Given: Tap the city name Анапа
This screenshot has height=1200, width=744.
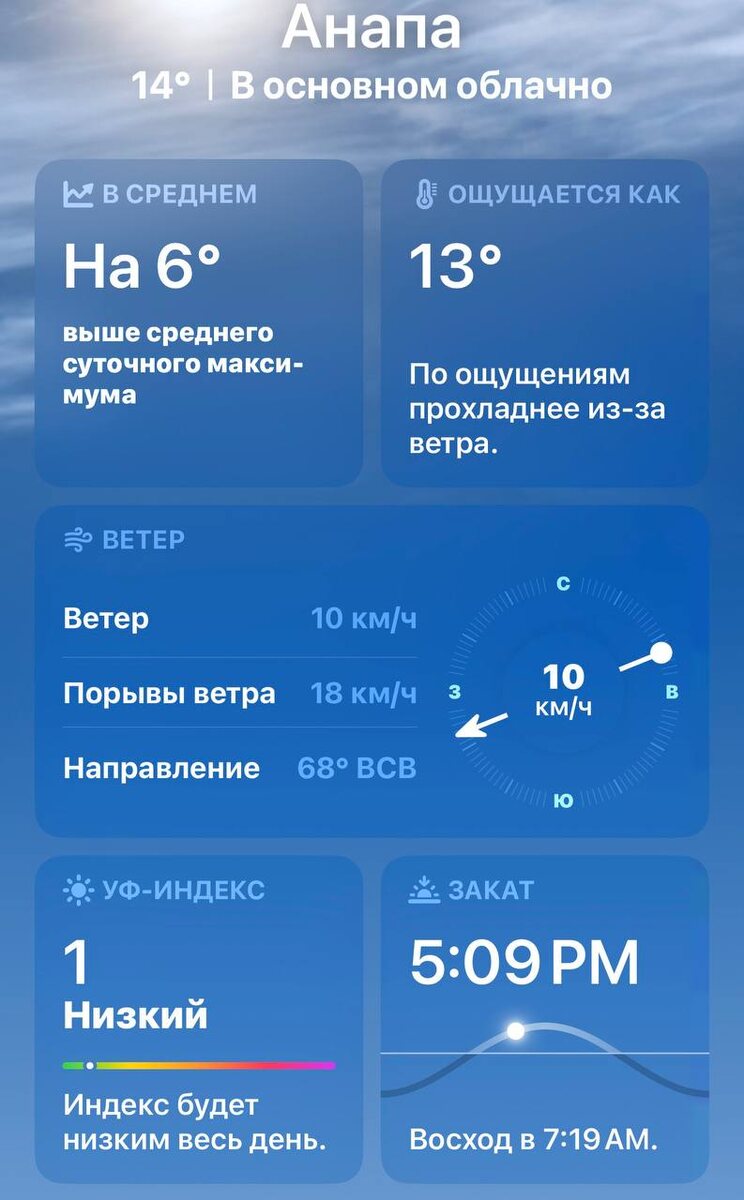Looking at the screenshot, I should click(x=372, y=28).
